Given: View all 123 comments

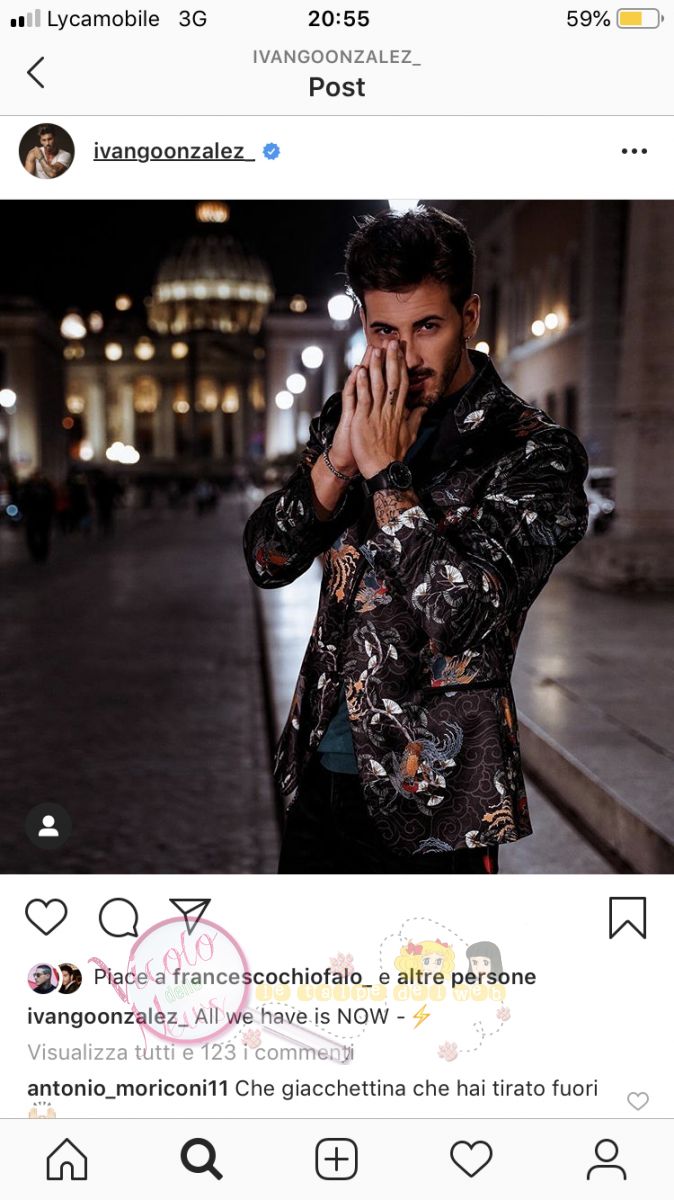Looking at the screenshot, I should coord(190,1052).
